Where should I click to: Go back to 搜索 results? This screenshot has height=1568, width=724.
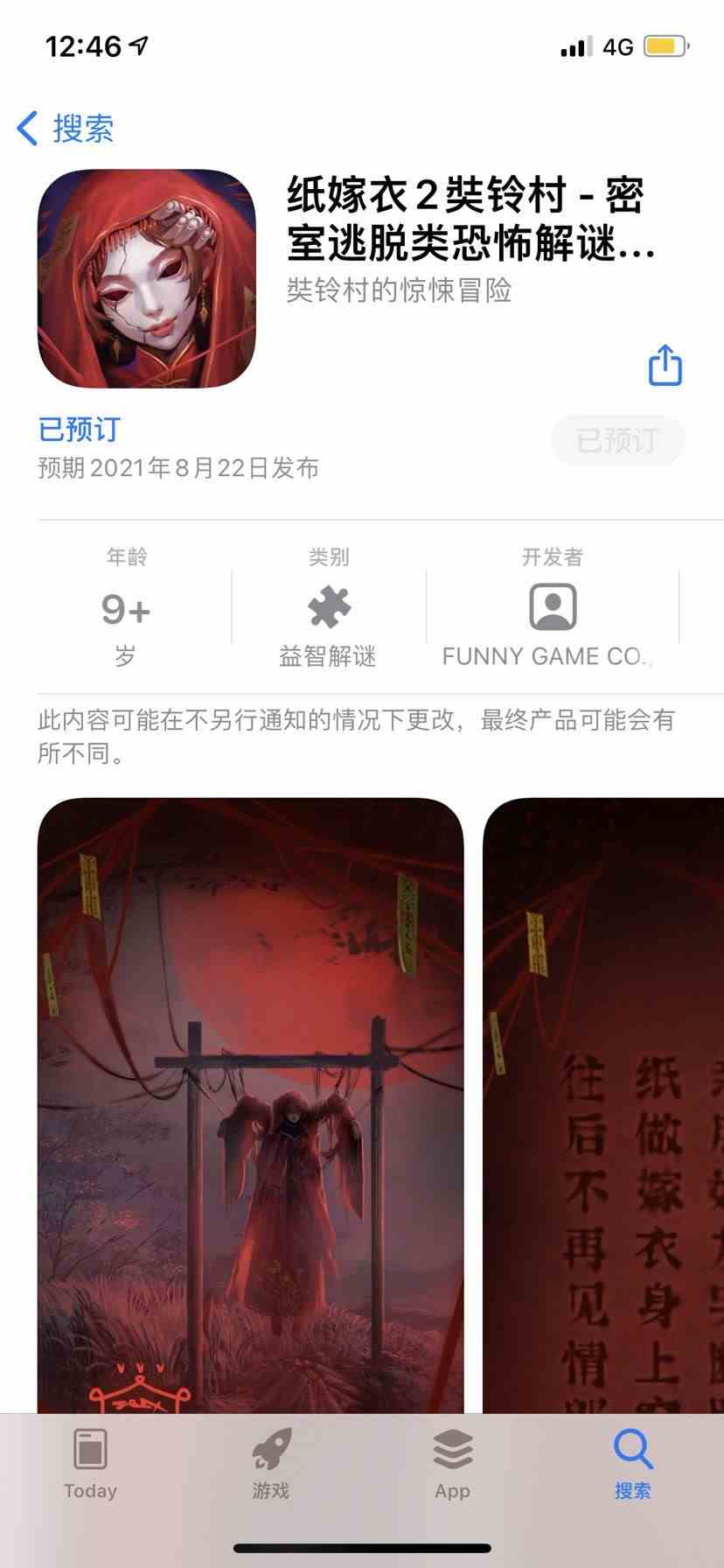pyautogui.click(x=66, y=129)
